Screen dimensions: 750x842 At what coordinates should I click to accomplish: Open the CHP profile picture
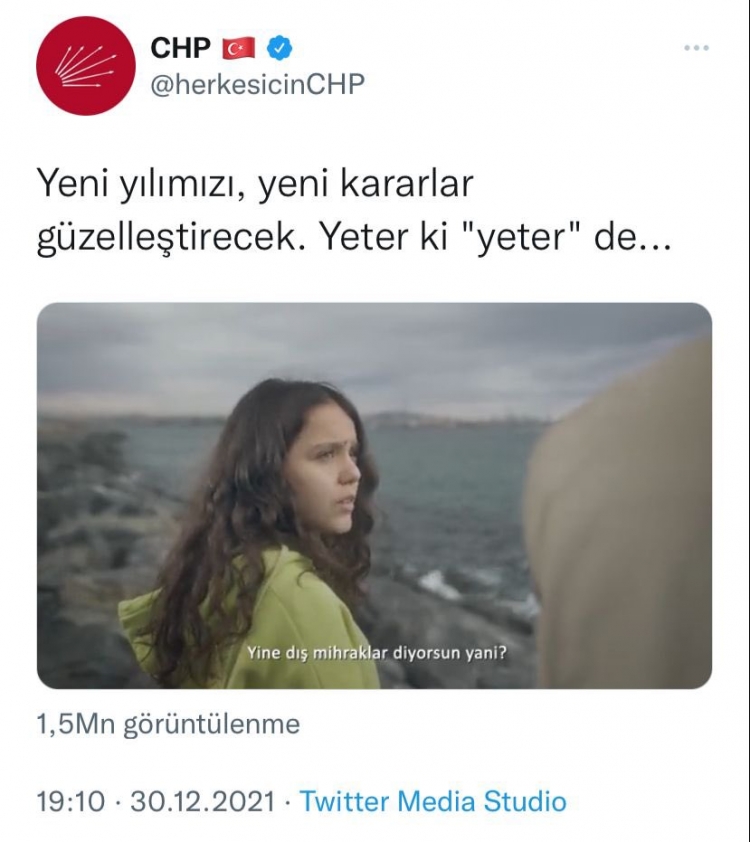pos(85,65)
